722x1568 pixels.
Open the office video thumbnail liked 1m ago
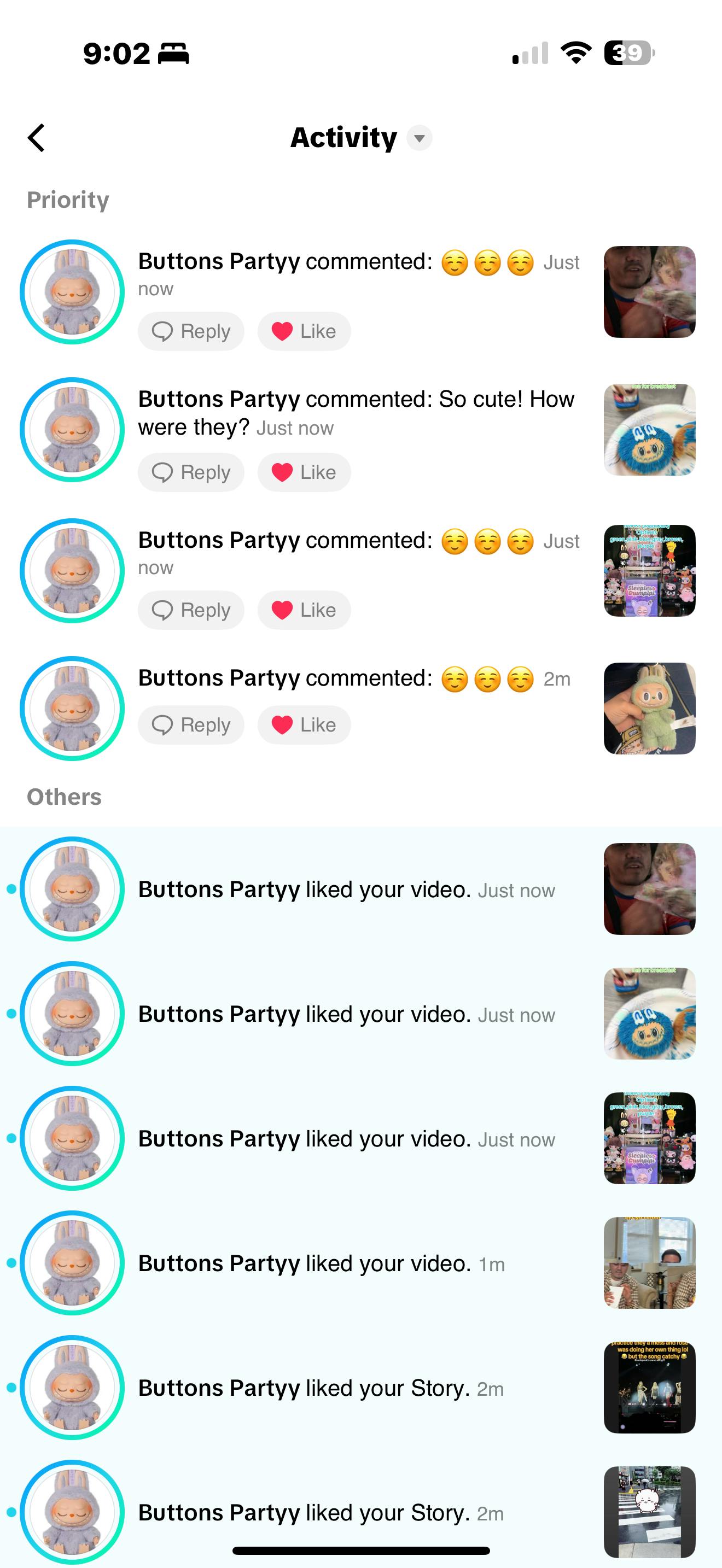pyautogui.click(x=649, y=1263)
